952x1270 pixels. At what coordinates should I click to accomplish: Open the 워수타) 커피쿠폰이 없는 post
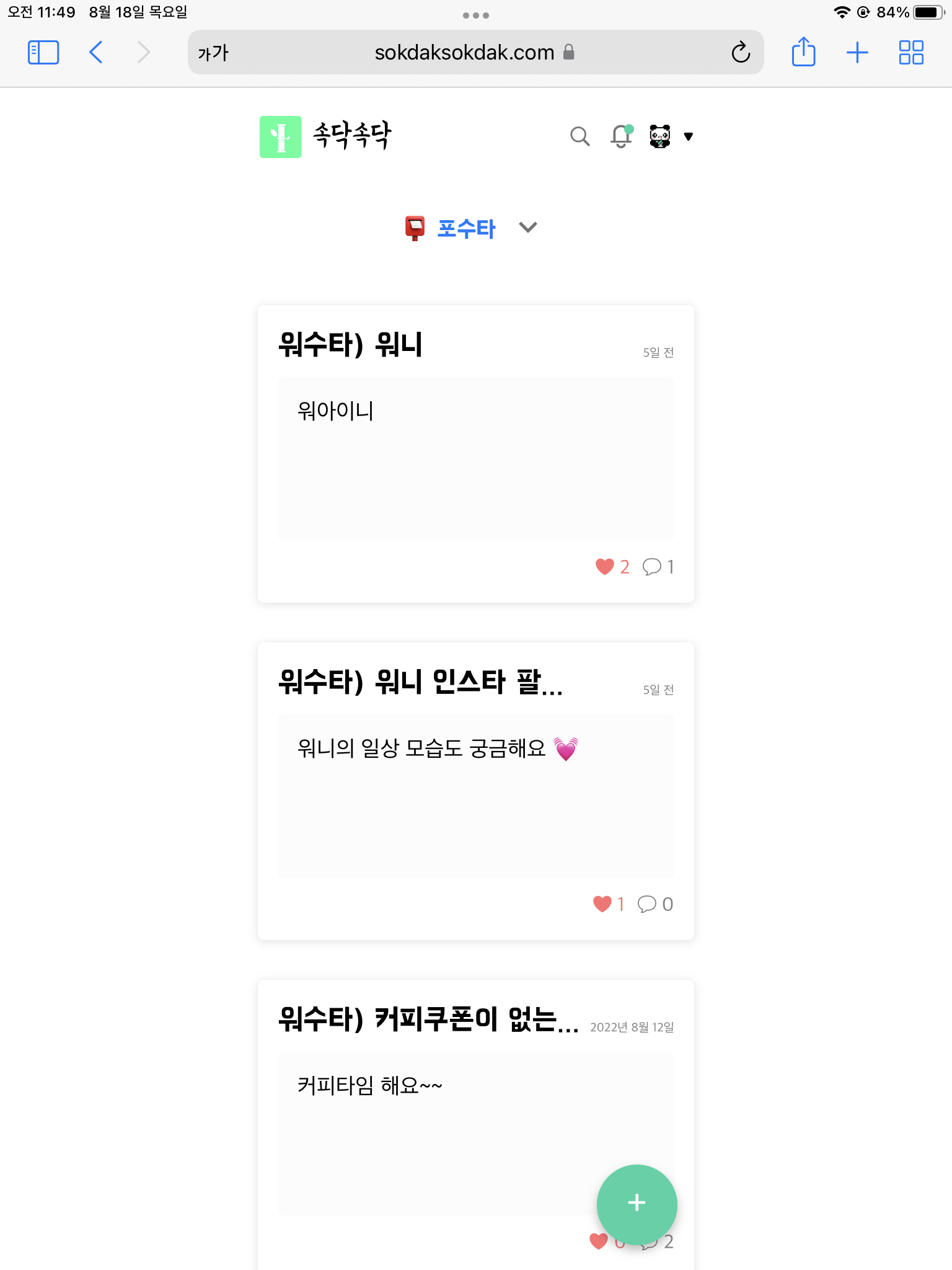coord(429,1026)
